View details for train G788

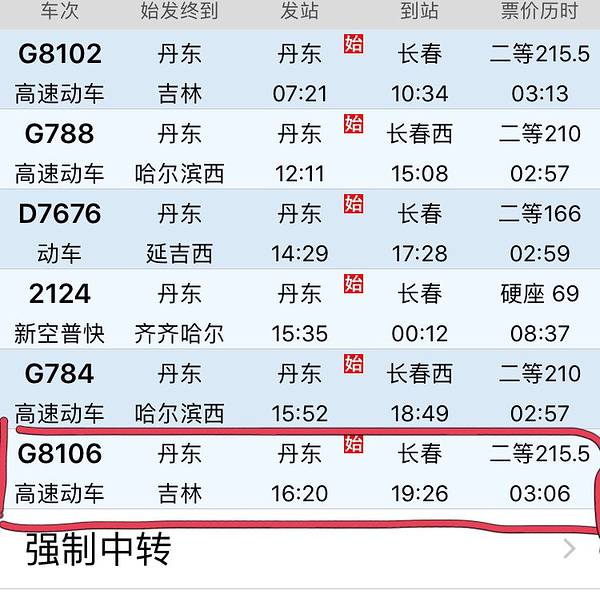coord(300,152)
